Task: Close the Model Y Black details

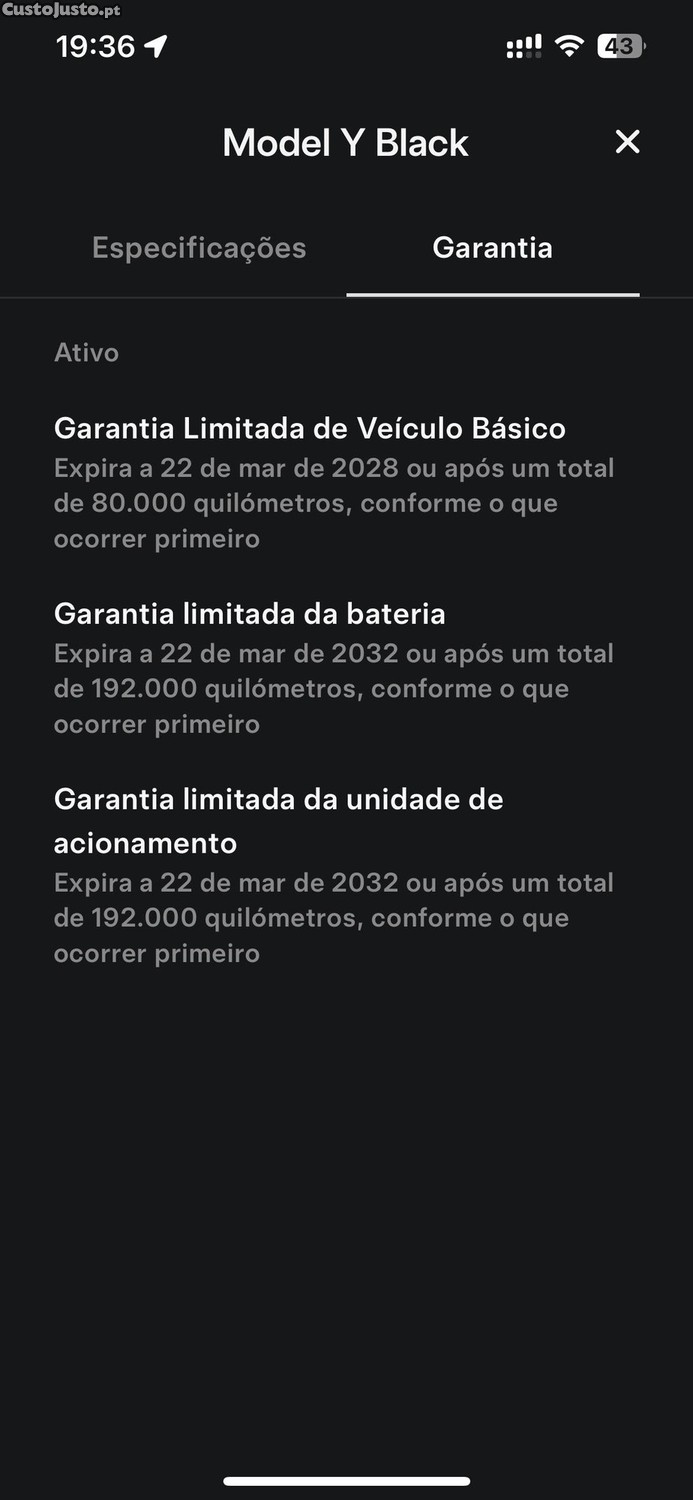Action: click(x=627, y=142)
